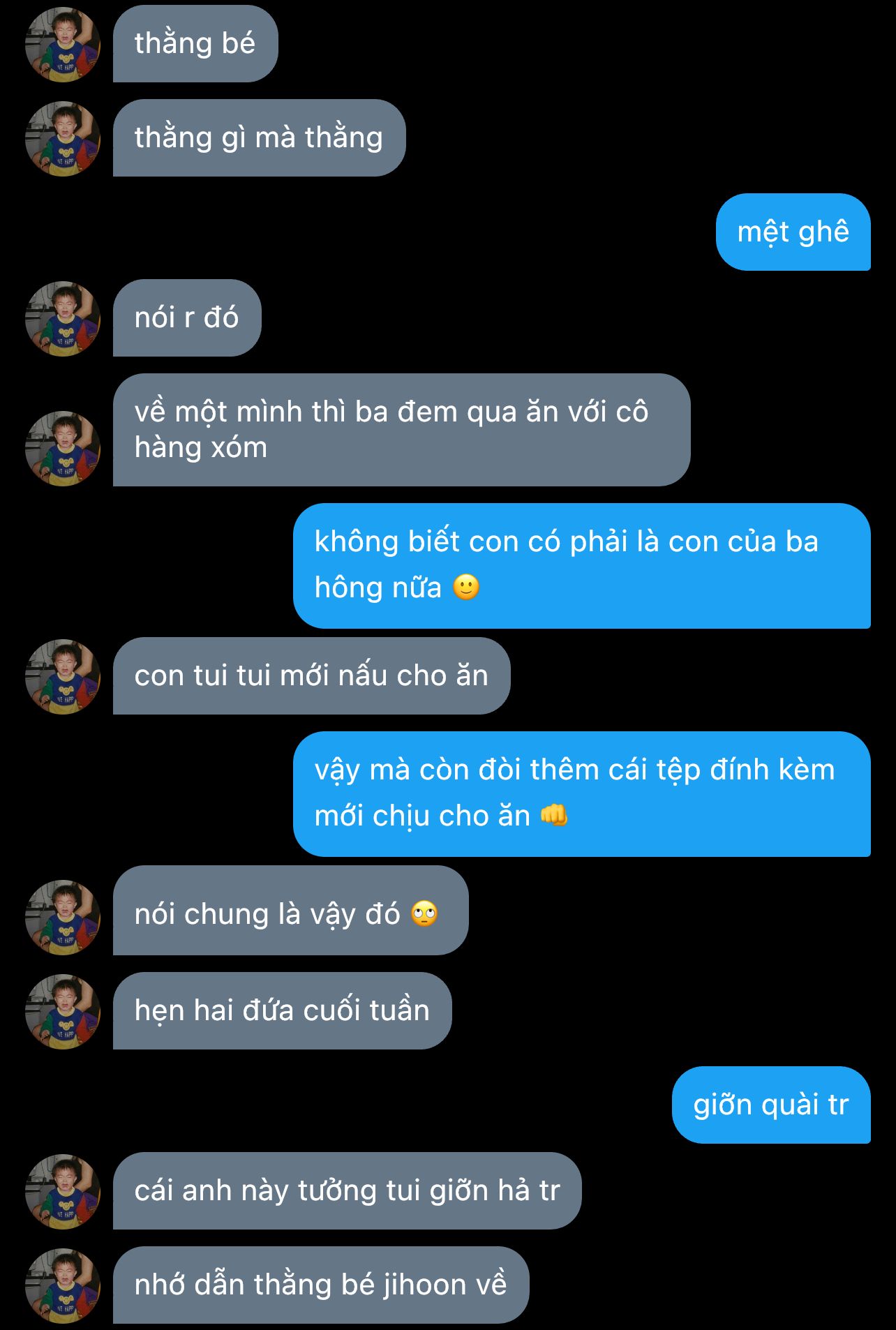The image size is (896, 1330).
Task: Open sender's avatar beside "thằng bé" message
Action: tap(63, 45)
